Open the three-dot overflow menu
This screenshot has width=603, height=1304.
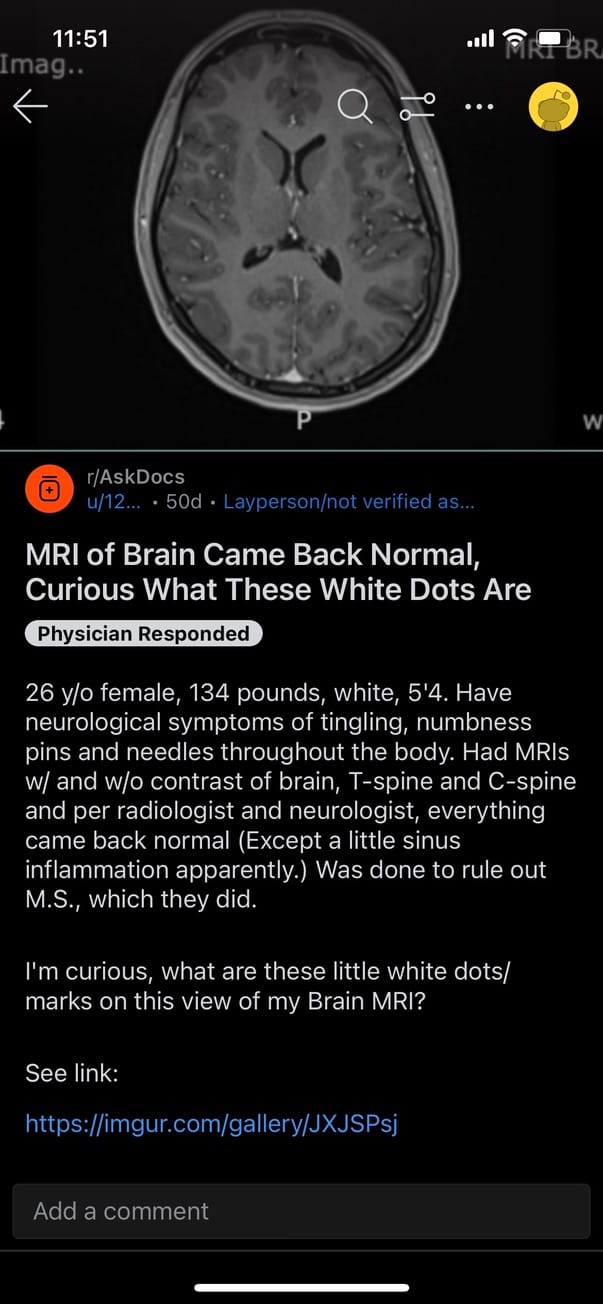[x=480, y=107]
